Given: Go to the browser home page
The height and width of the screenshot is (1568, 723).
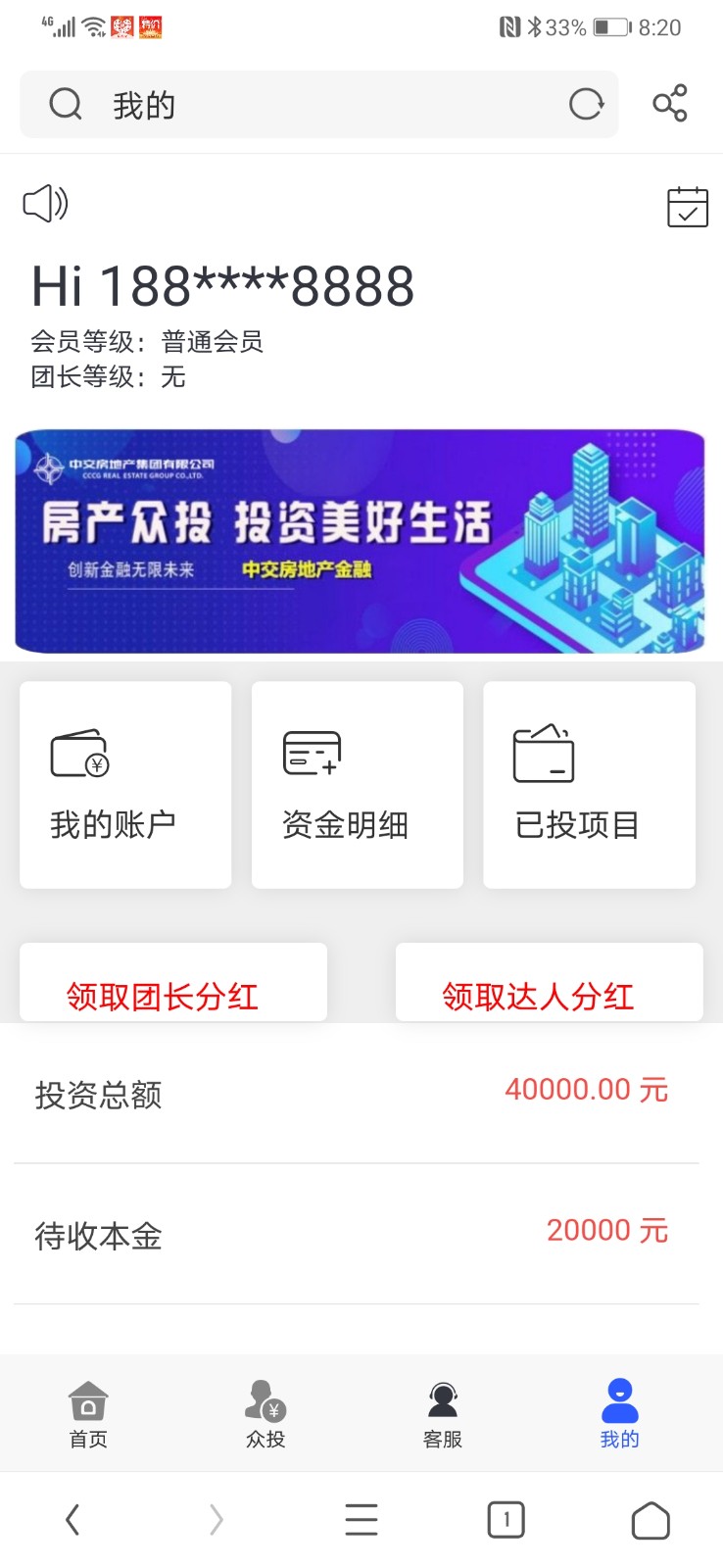Looking at the screenshot, I should click(x=651, y=1520).
